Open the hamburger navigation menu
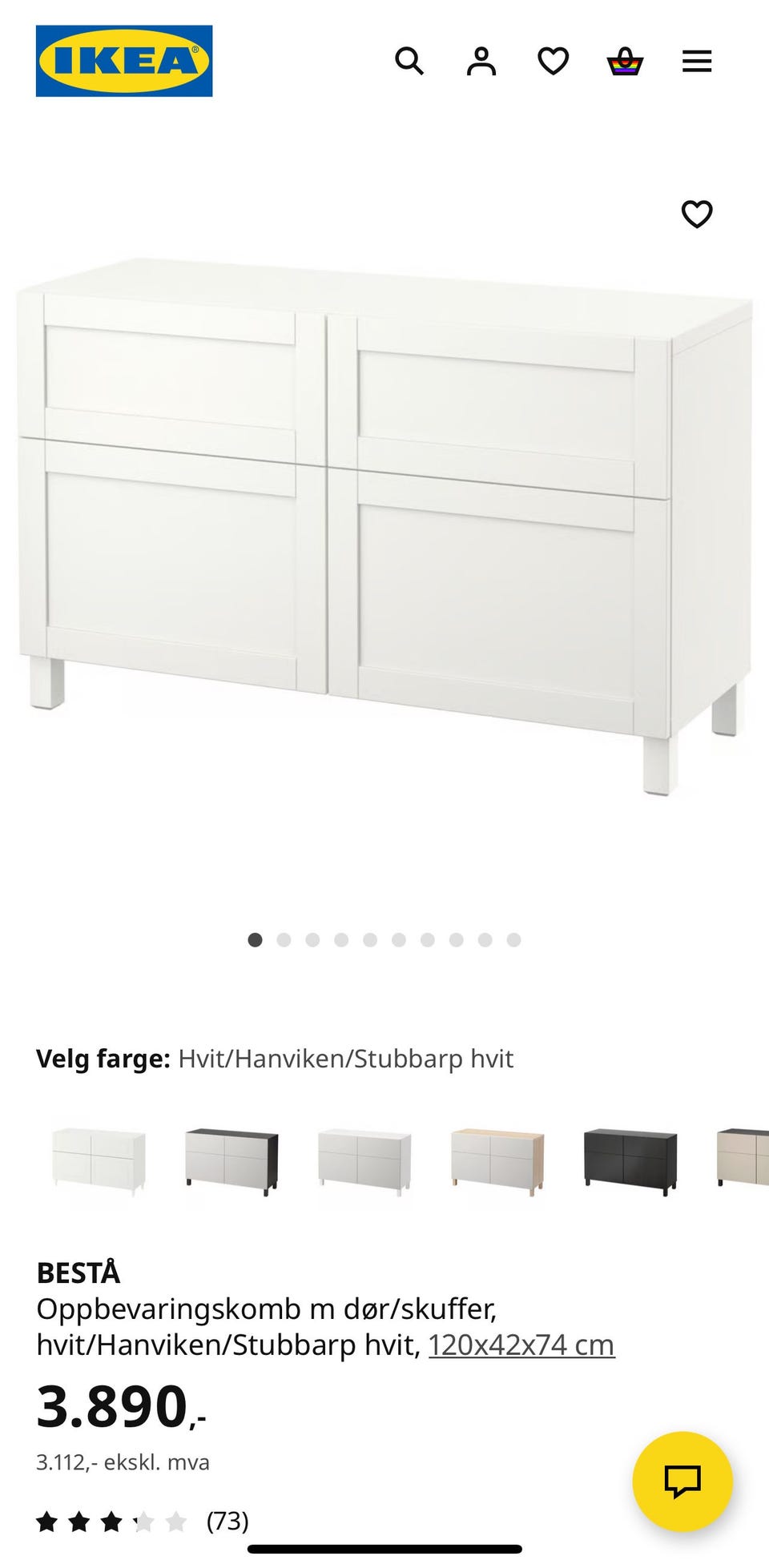The height and width of the screenshot is (1568, 769). (x=696, y=60)
